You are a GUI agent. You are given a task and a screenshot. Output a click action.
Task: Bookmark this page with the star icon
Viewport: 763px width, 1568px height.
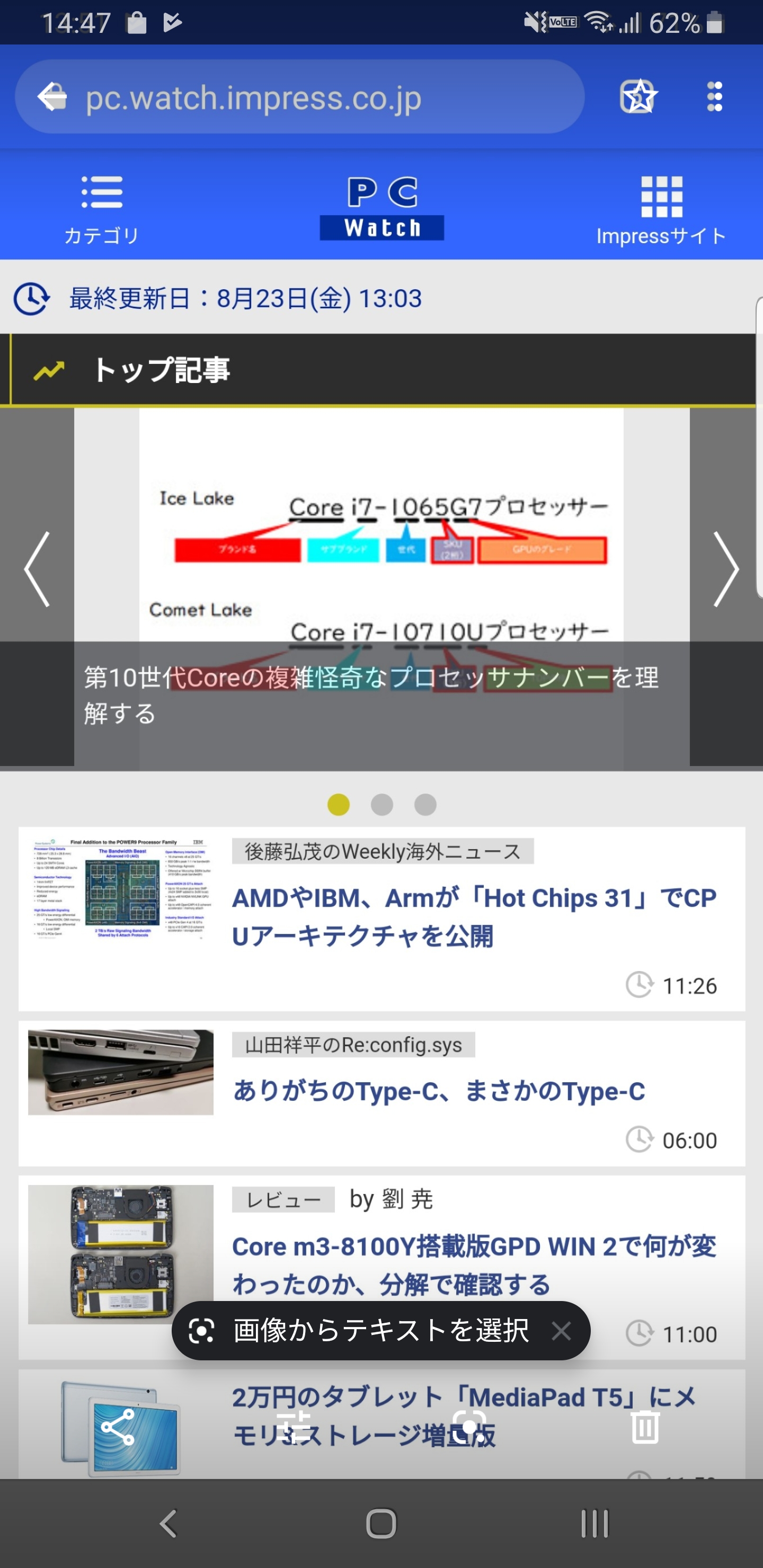click(x=637, y=96)
